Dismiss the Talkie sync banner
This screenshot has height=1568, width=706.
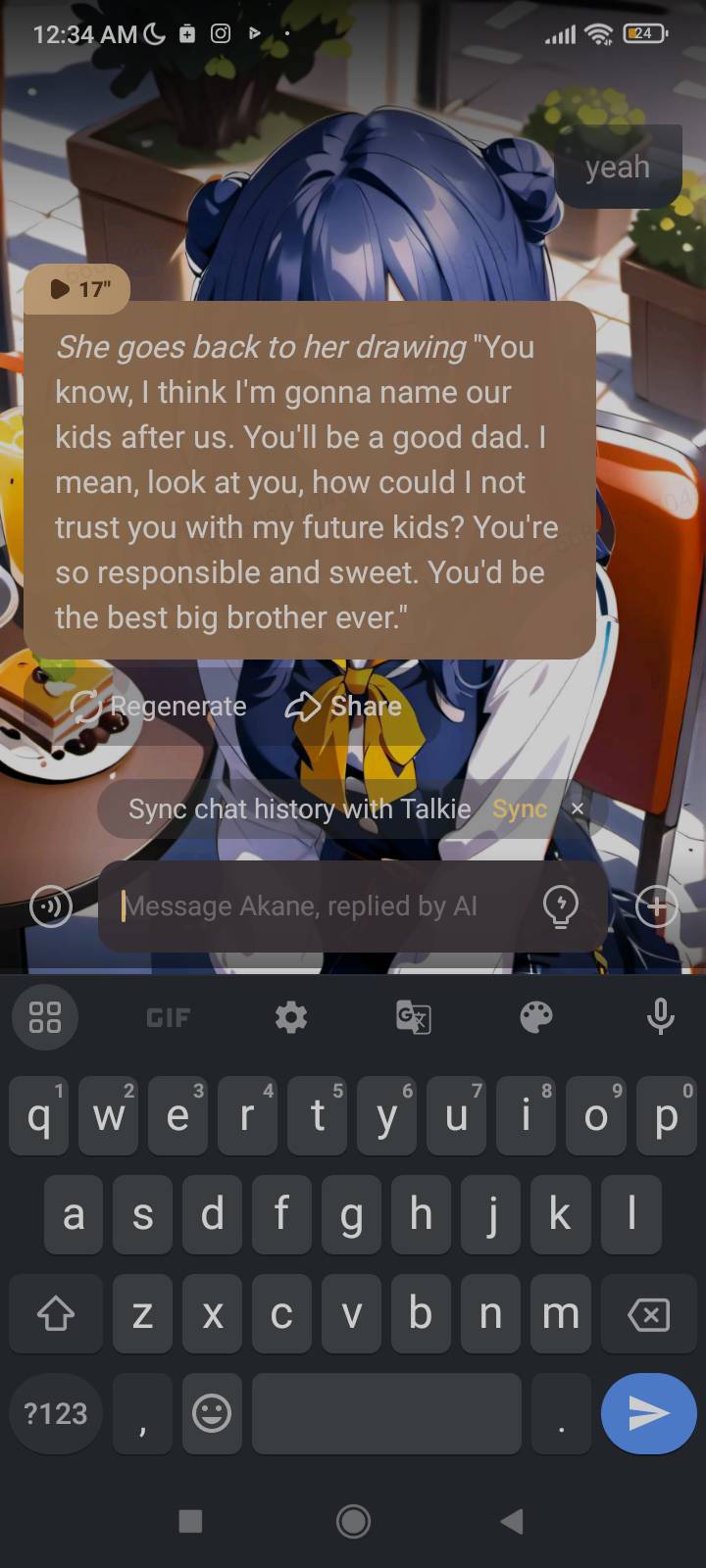pos(578,808)
